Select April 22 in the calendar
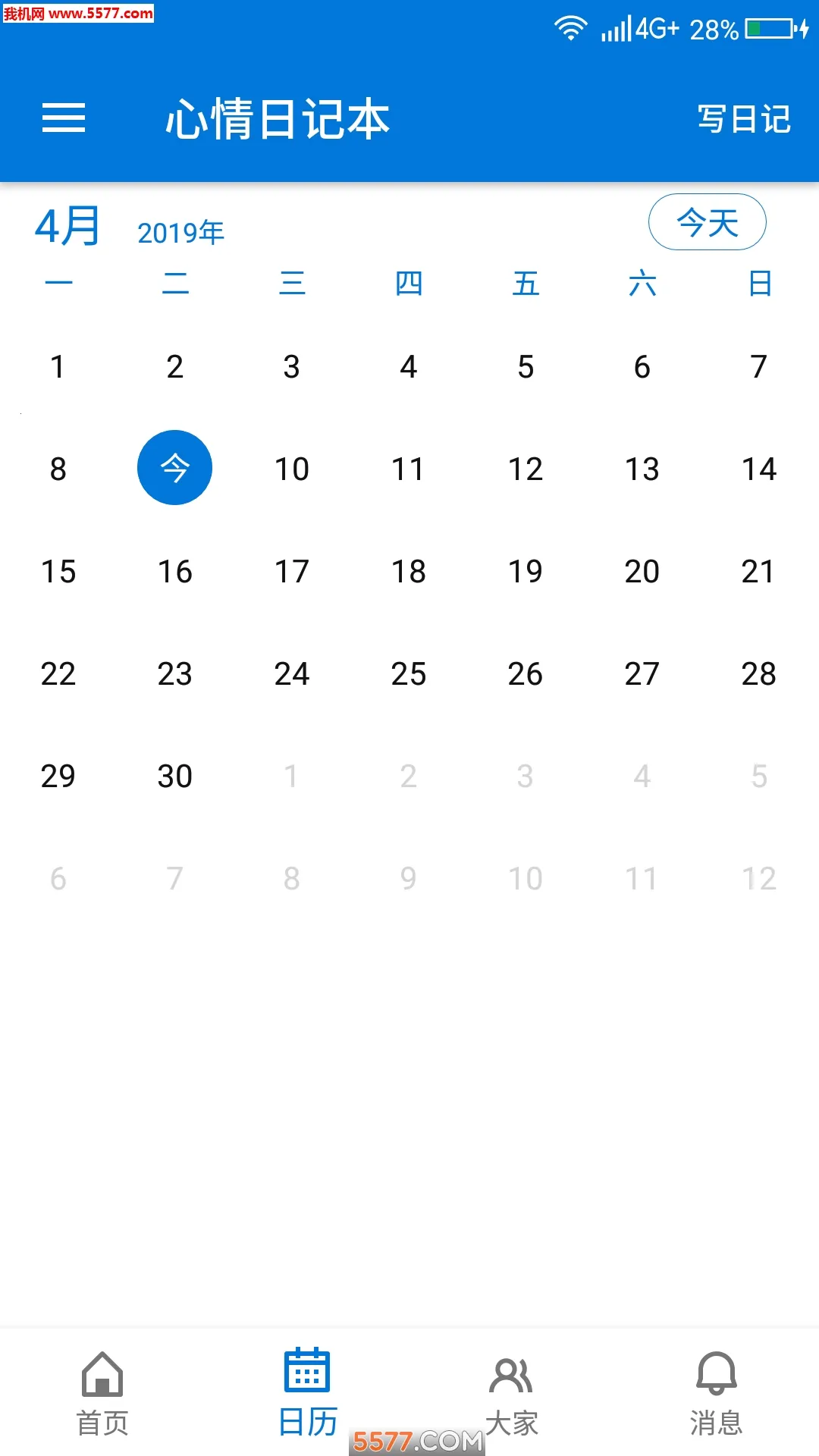The width and height of the screenshot is (819, 1456). tap(58, 674)
